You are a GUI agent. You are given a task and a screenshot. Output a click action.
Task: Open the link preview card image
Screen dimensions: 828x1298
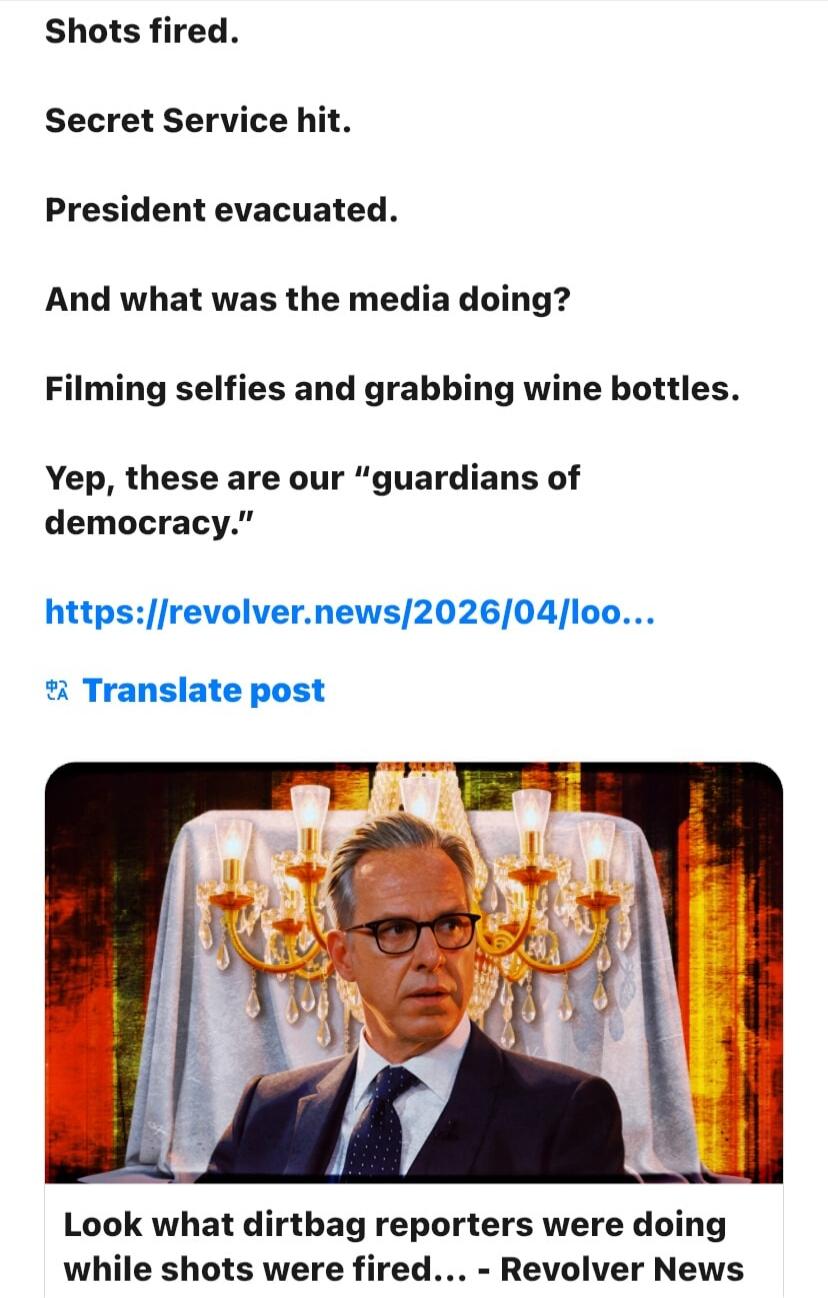pos(414,975)
